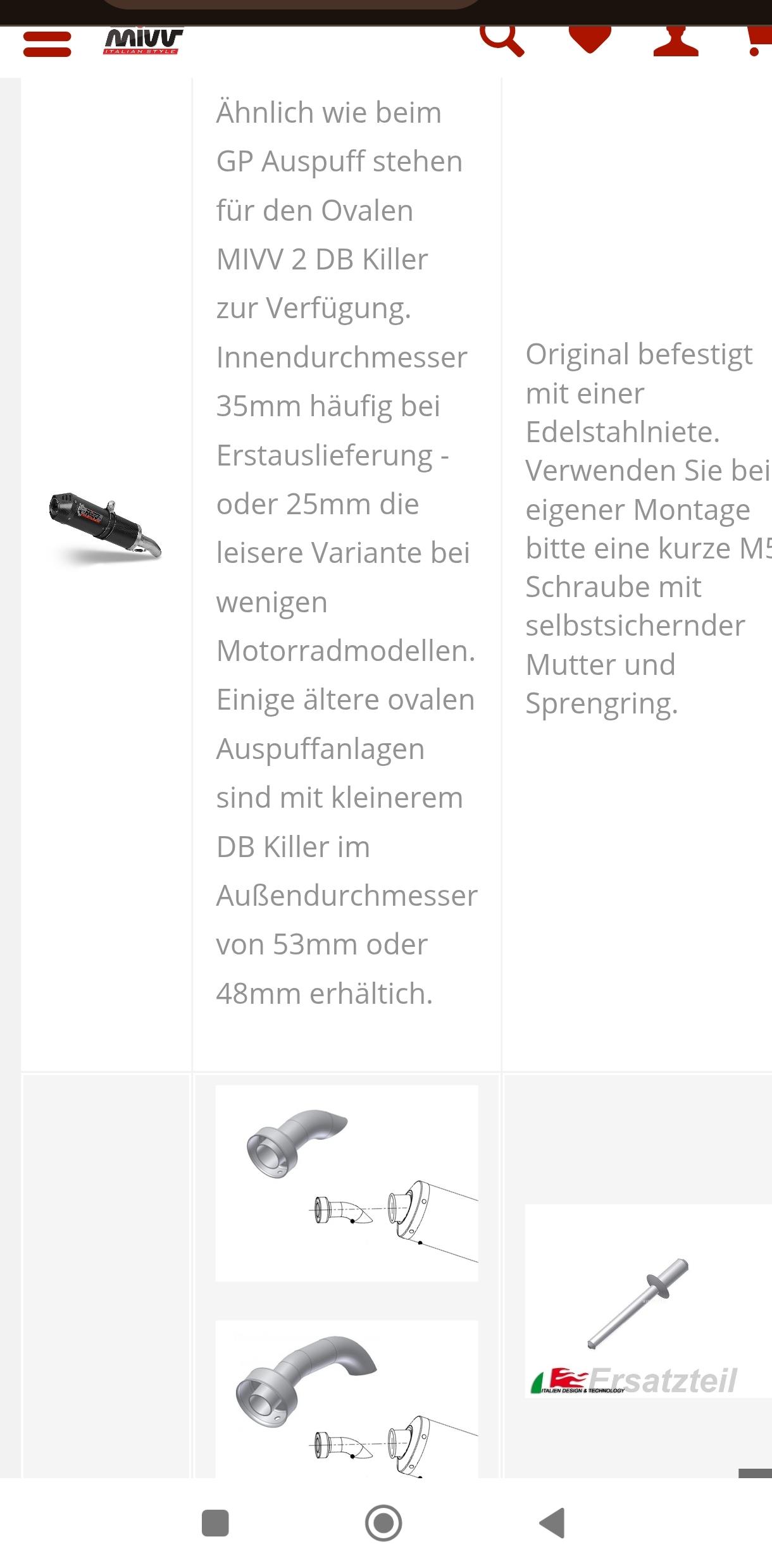Open the hamburger menu
The height and width of the screenshot is (1568, 772).
point(47,44)
